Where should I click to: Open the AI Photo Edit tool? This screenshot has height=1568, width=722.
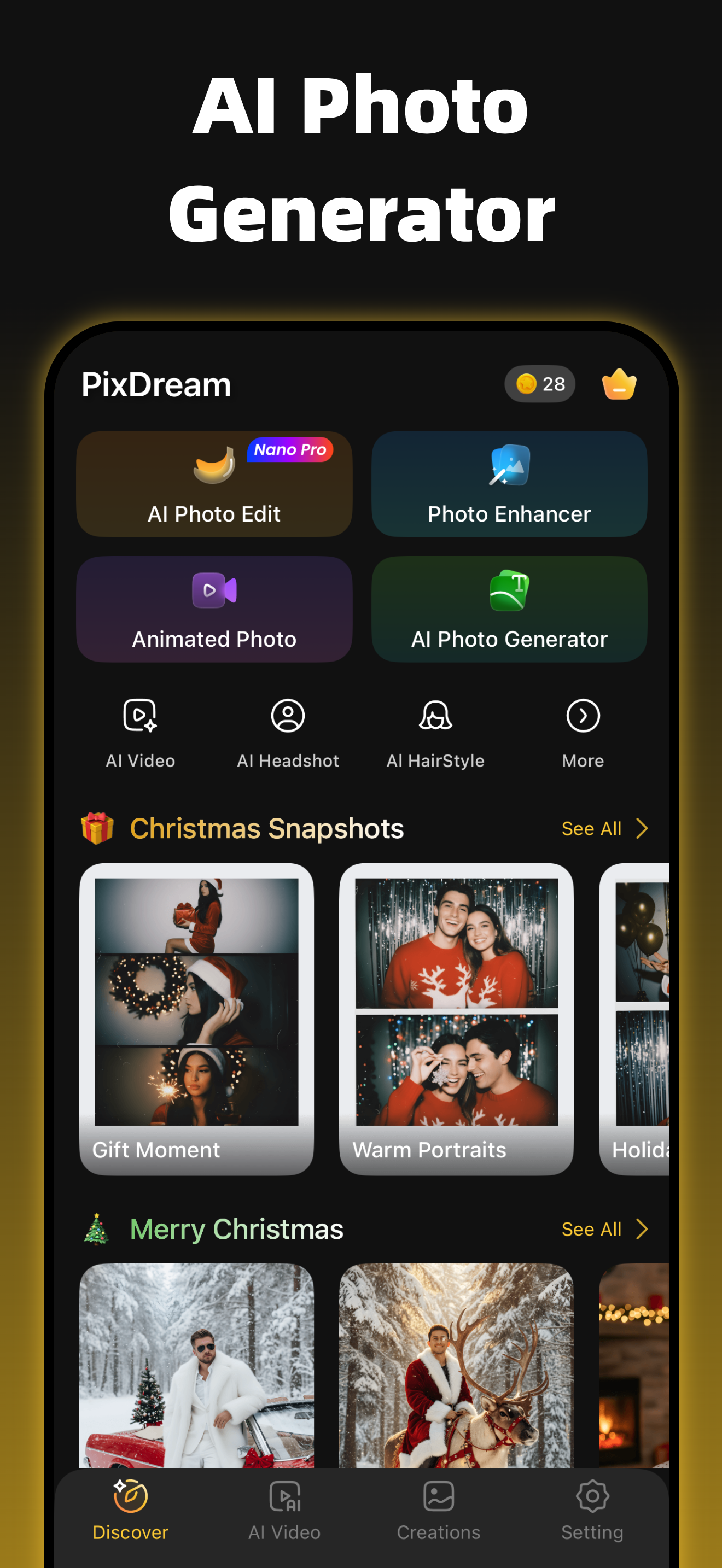[x=214, y=485]
